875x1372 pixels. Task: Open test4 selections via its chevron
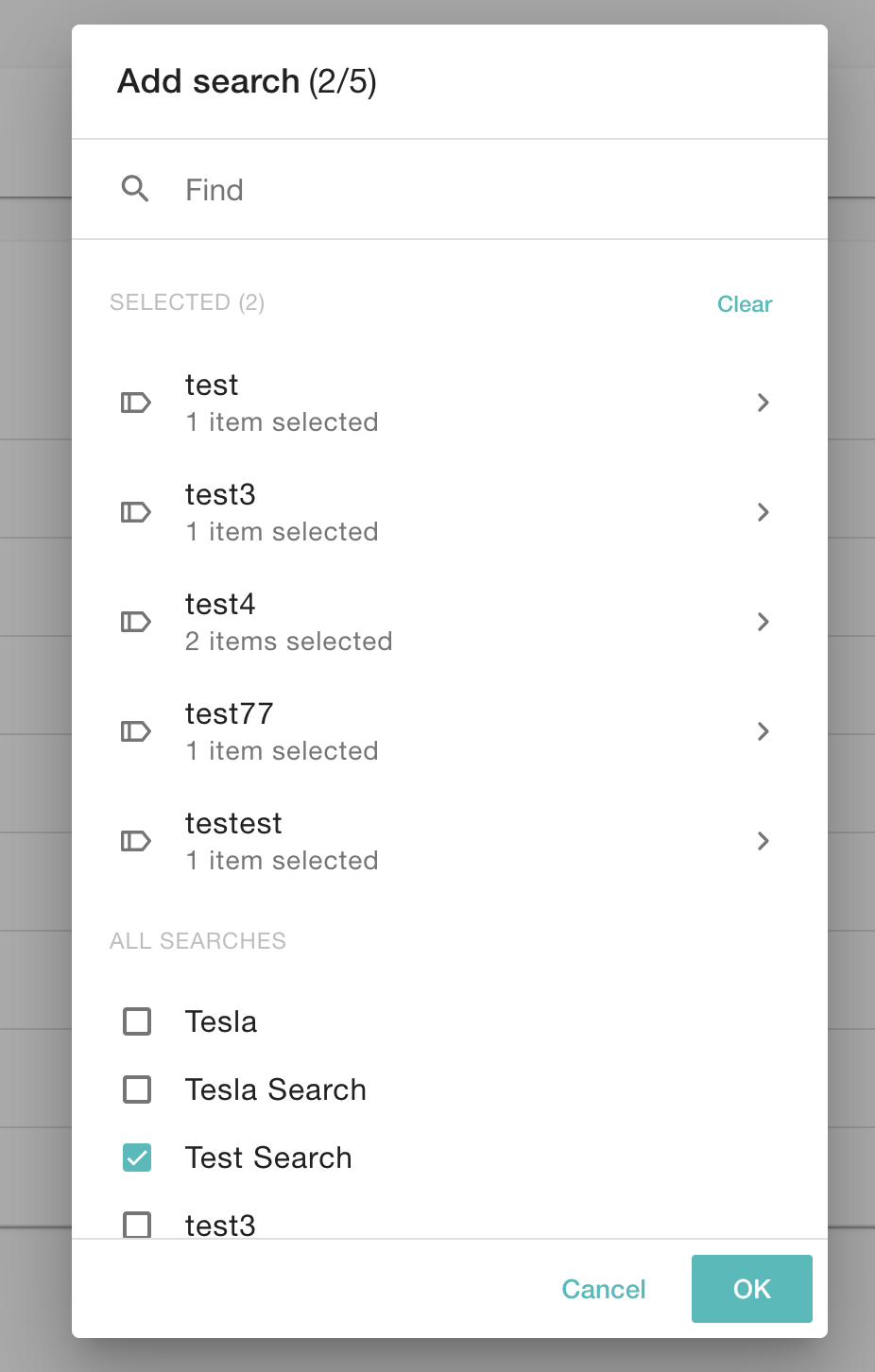click(x=763, y=622)
